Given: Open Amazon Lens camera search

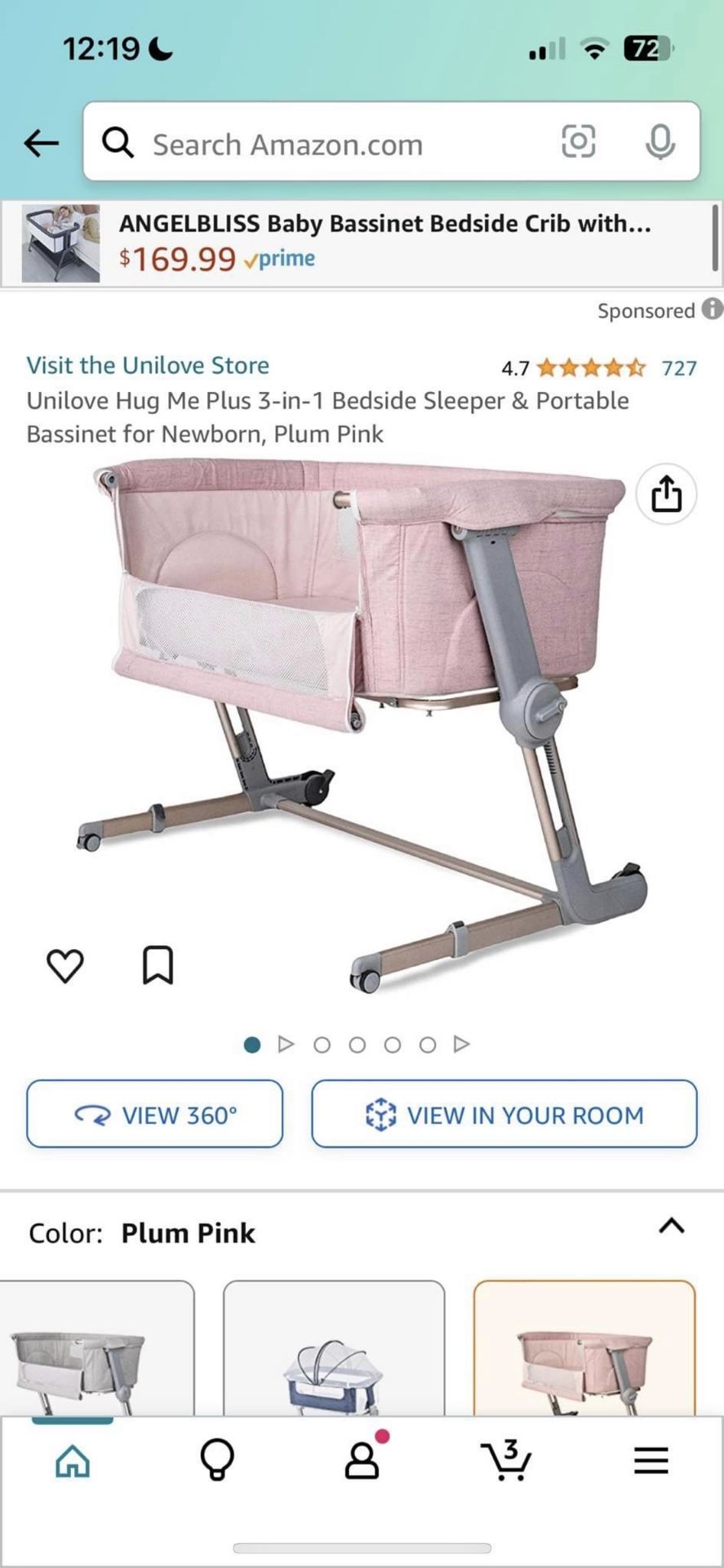Looking at the screenshot, I should [580, 142].
